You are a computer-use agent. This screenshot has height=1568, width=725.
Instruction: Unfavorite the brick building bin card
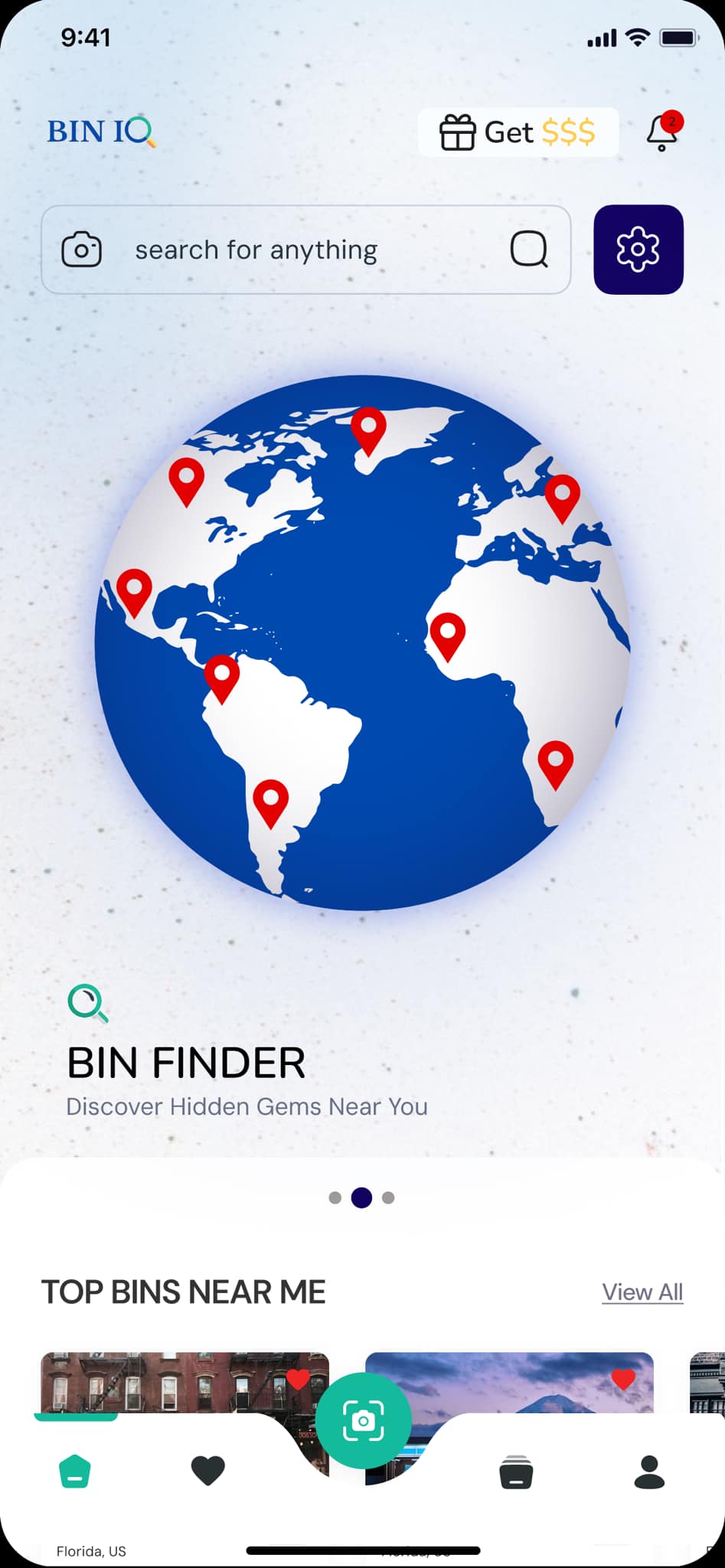tap(298, 1379)
